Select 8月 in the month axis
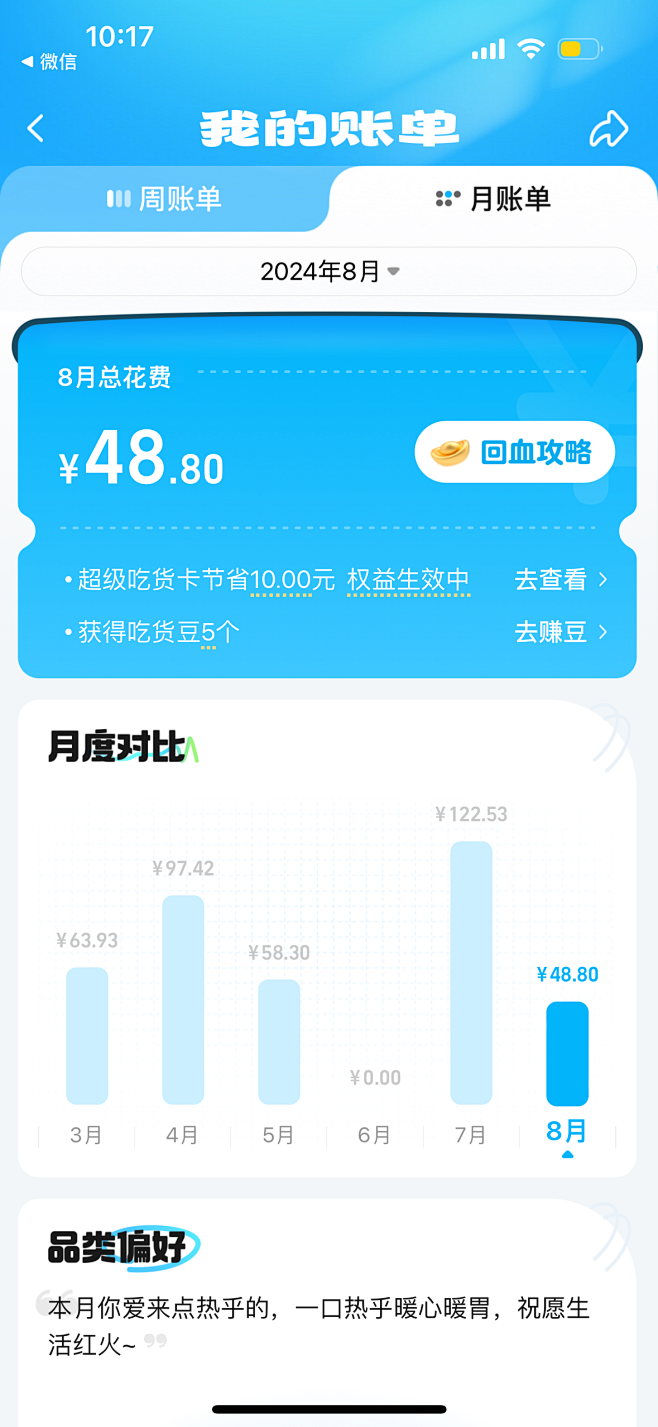 click(567, 1132)
